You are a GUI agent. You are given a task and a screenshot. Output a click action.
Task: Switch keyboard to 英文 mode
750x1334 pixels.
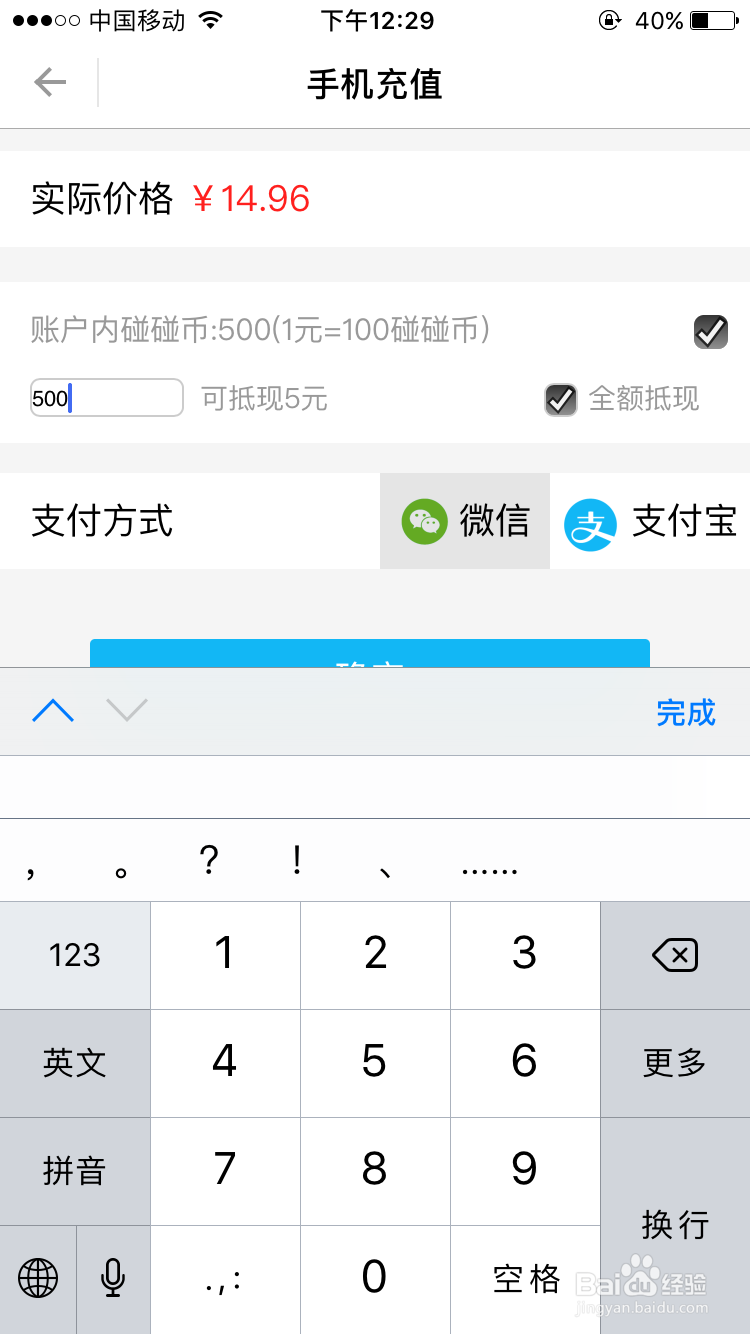(75, 1063)
